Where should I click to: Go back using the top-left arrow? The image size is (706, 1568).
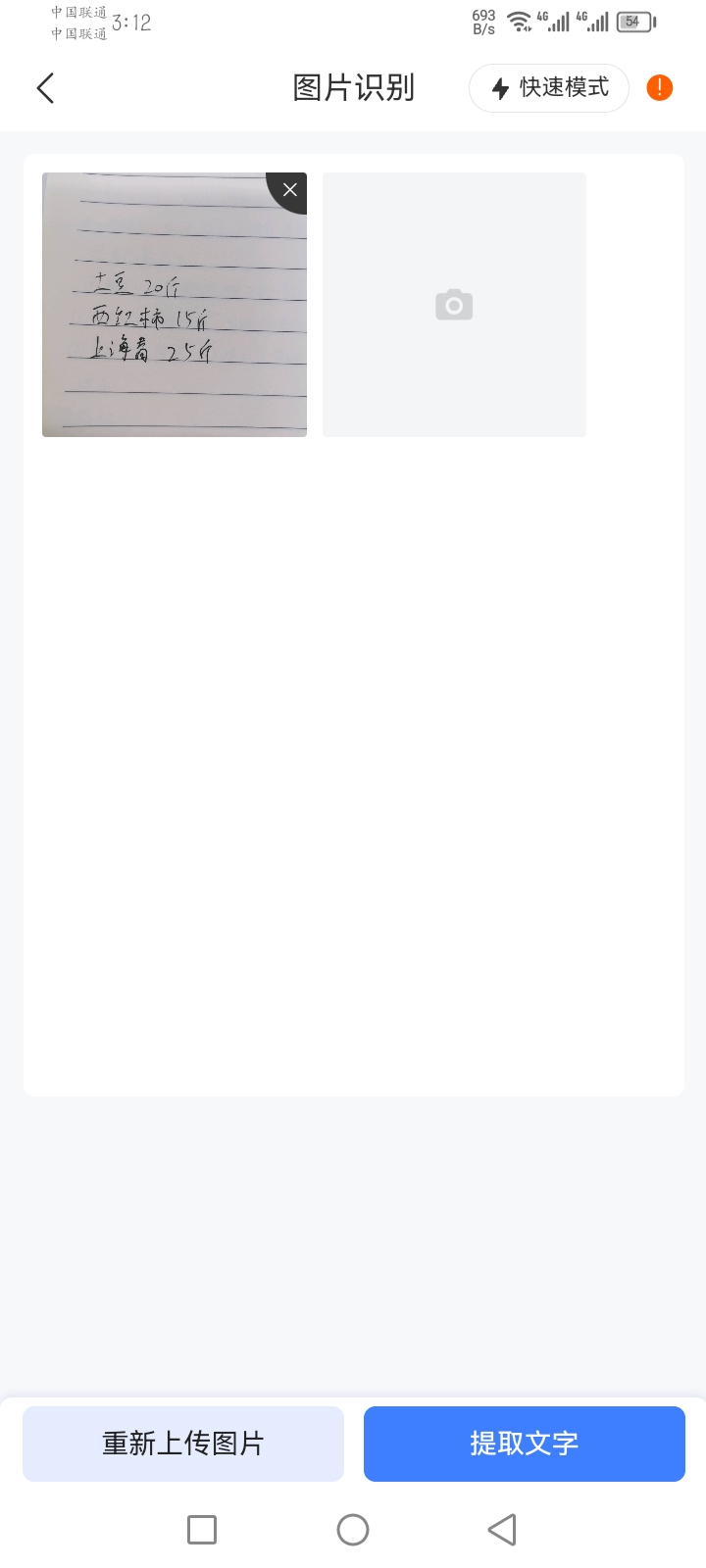45,88
